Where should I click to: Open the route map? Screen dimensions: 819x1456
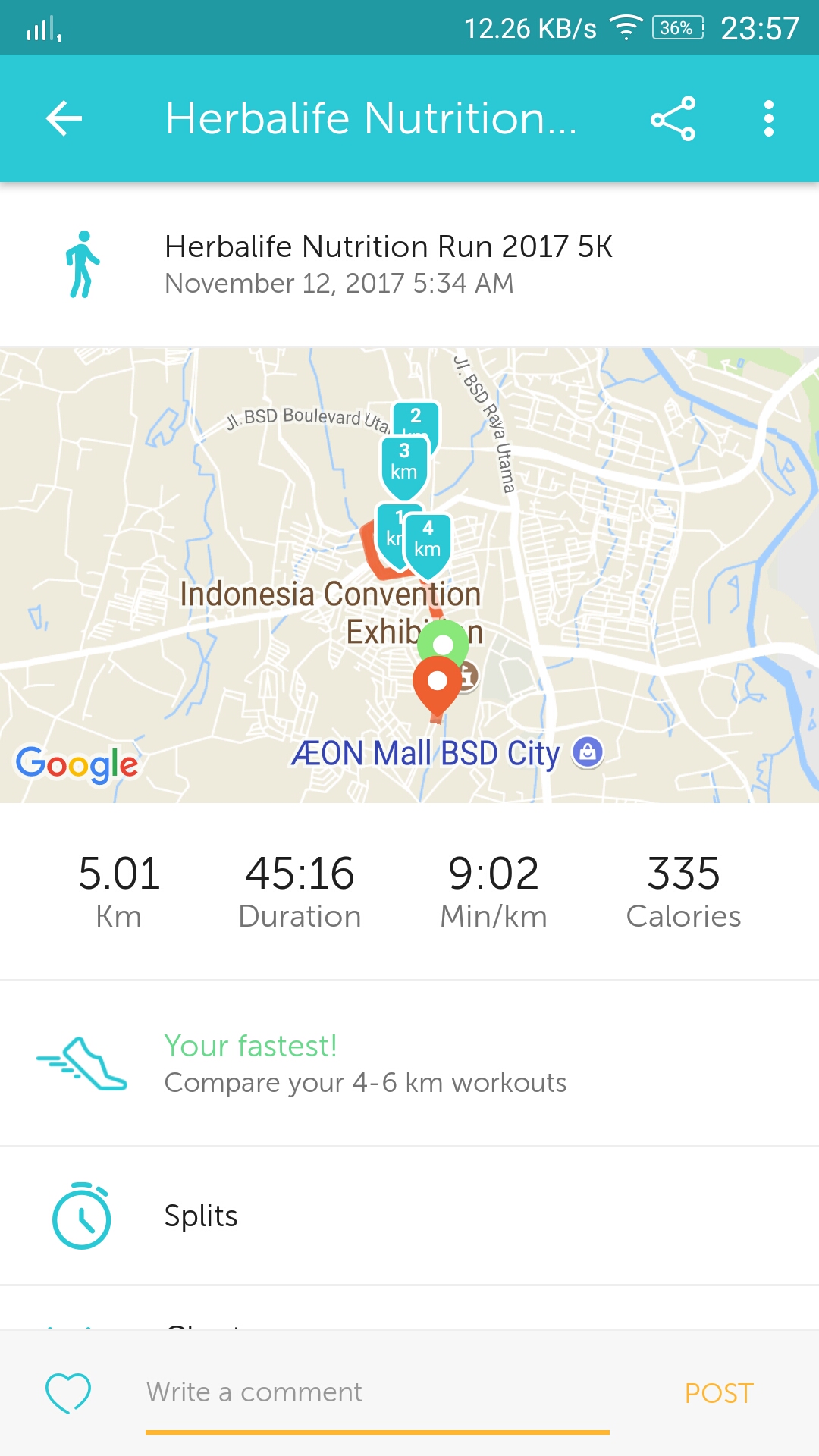(x=409, y=575)
